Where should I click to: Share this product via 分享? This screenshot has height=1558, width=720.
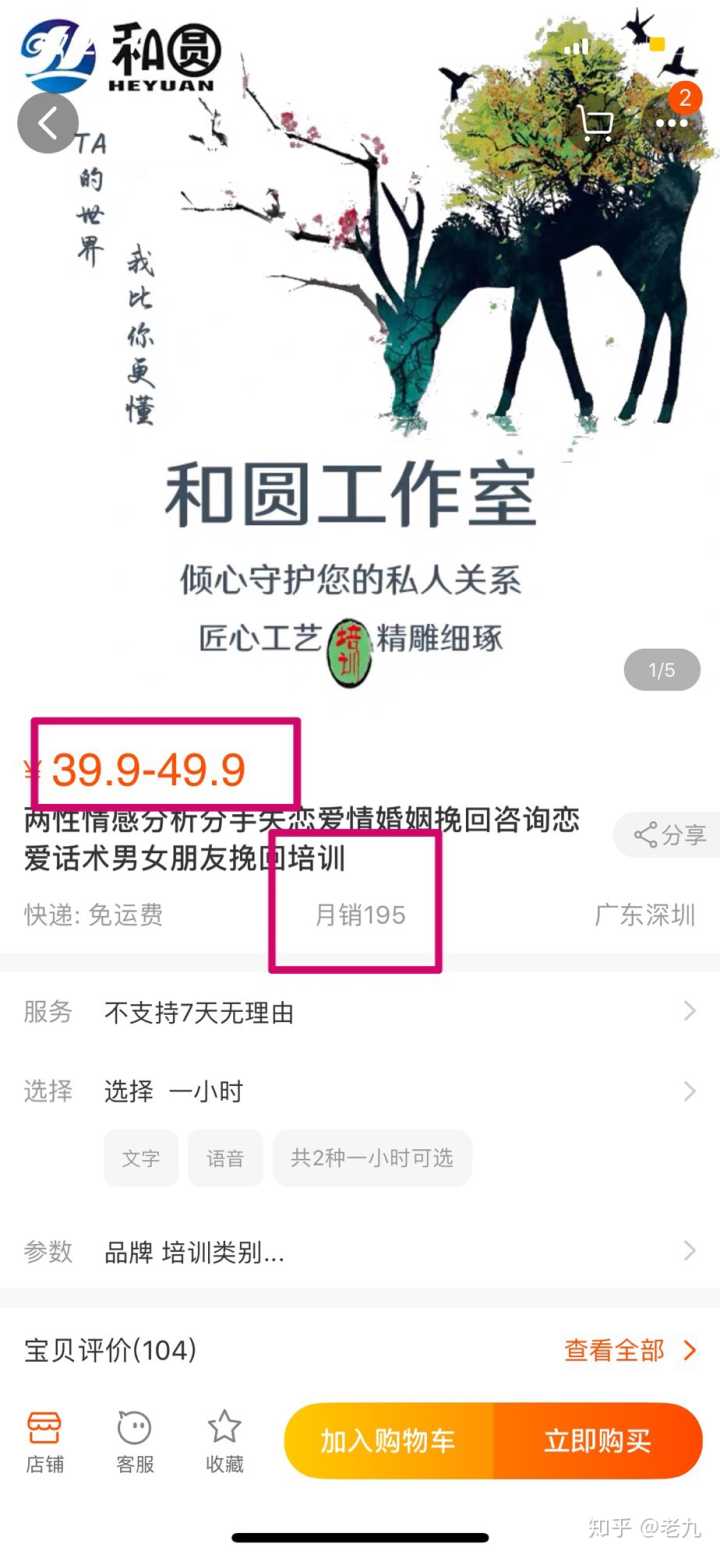click(x=670, y=835)
